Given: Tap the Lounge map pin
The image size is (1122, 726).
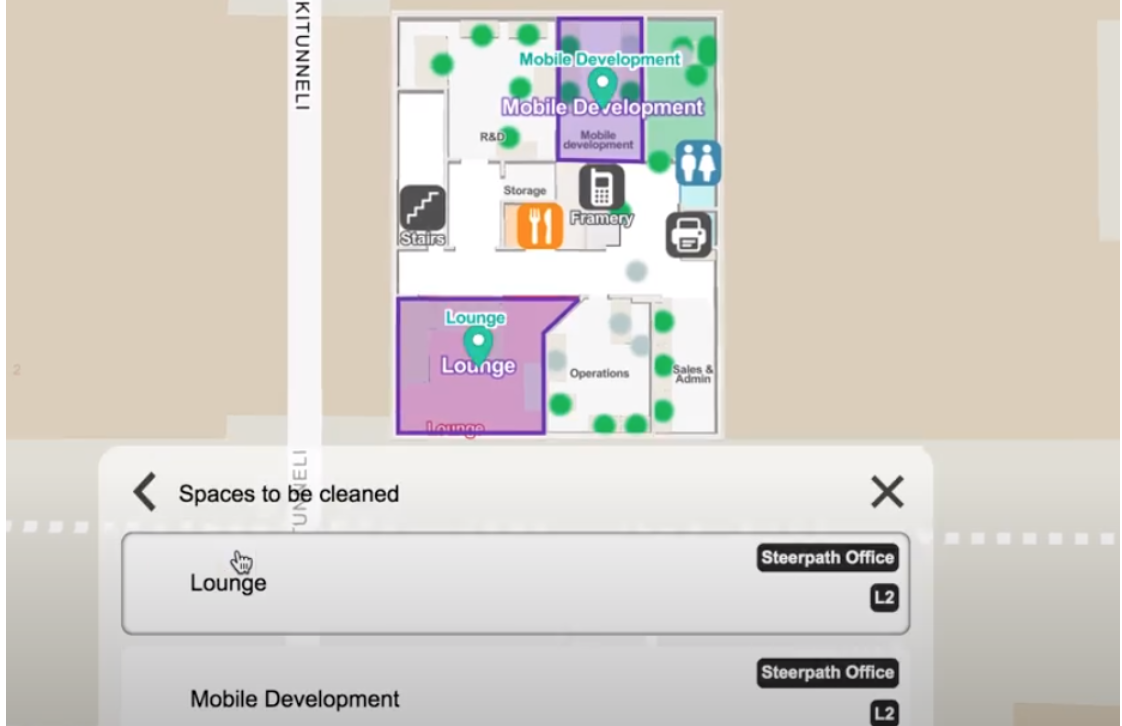Looking at the screenshot, I should click(479, 345).
